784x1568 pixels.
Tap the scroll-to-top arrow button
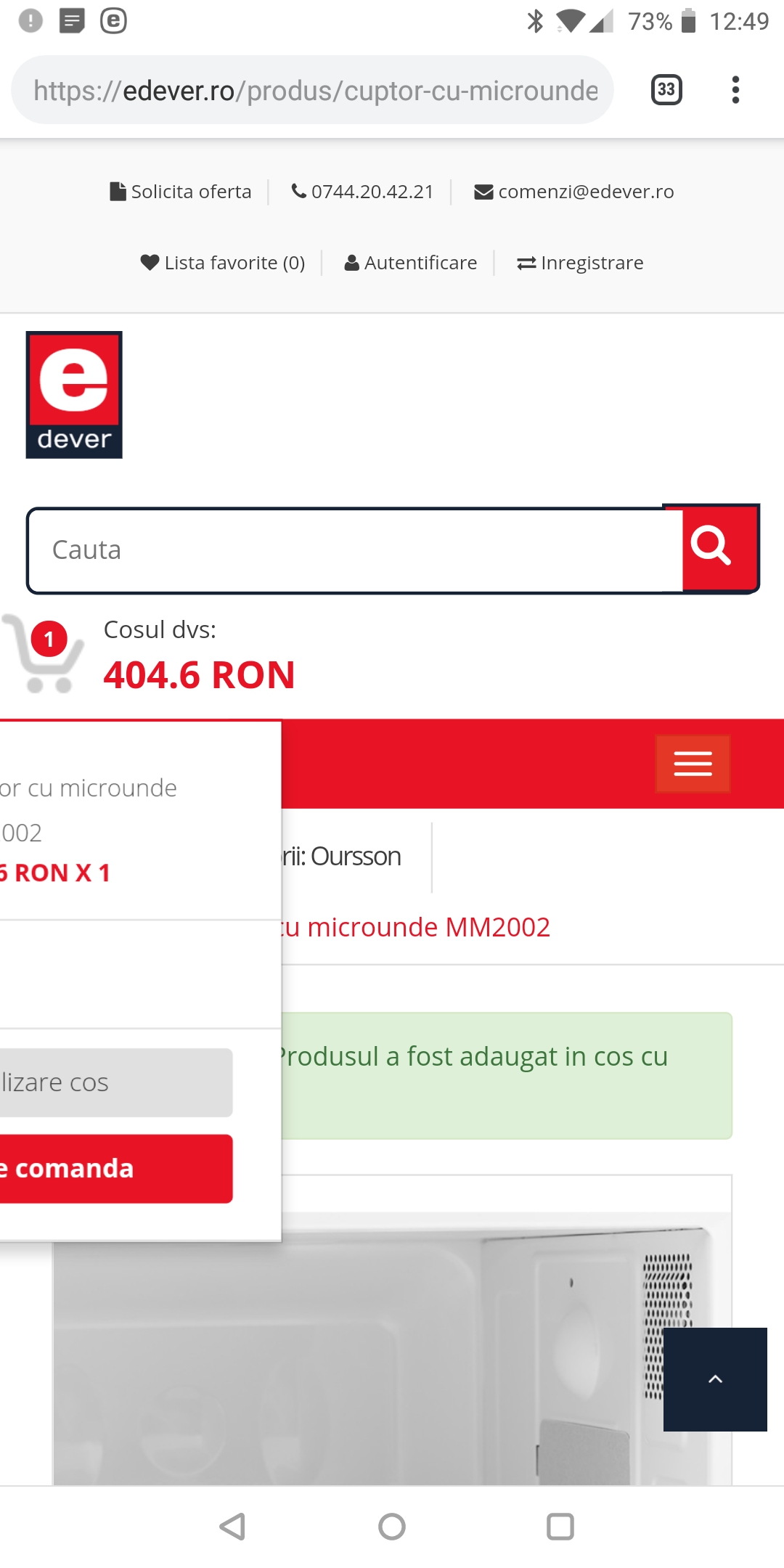click(715, 1379)
